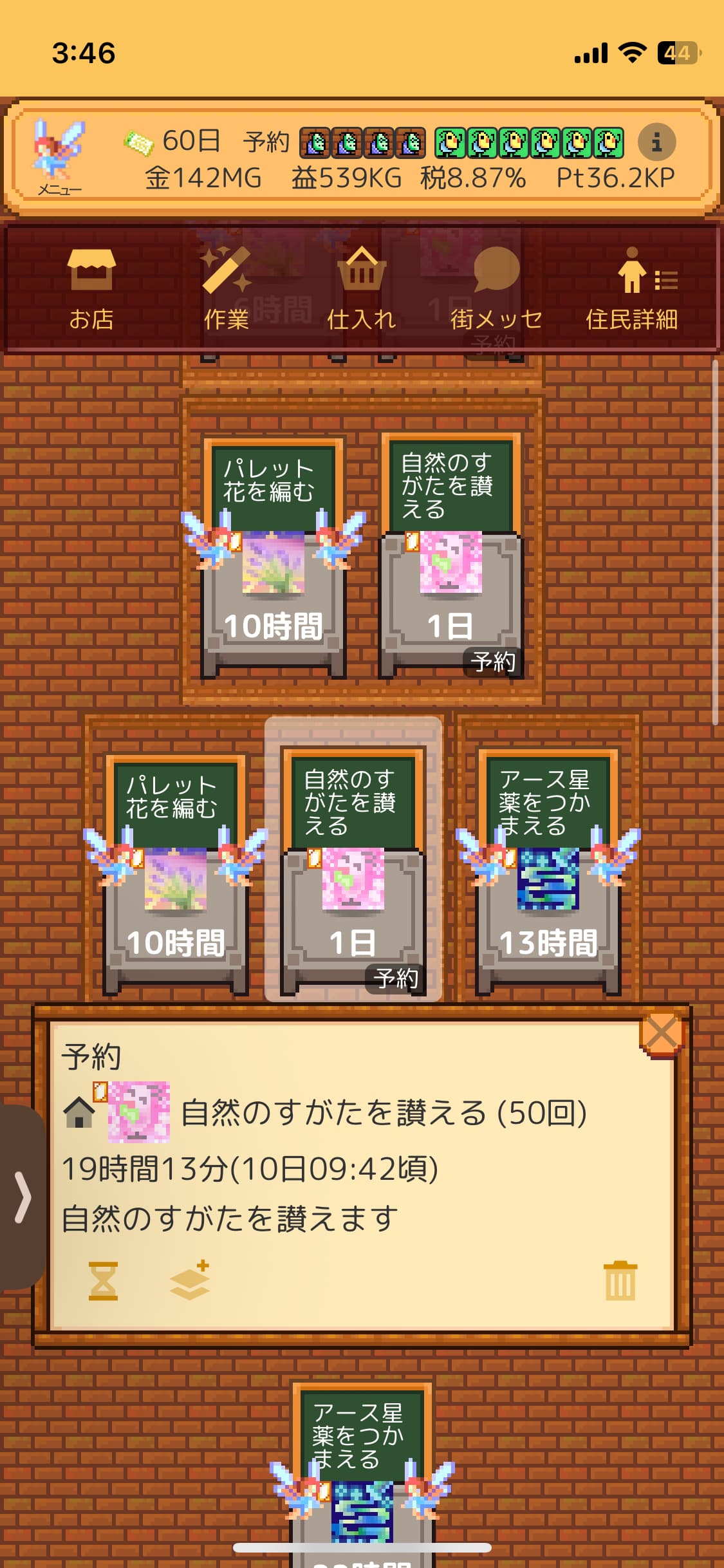Delete the reservation with trash icon

(620, 1281)
